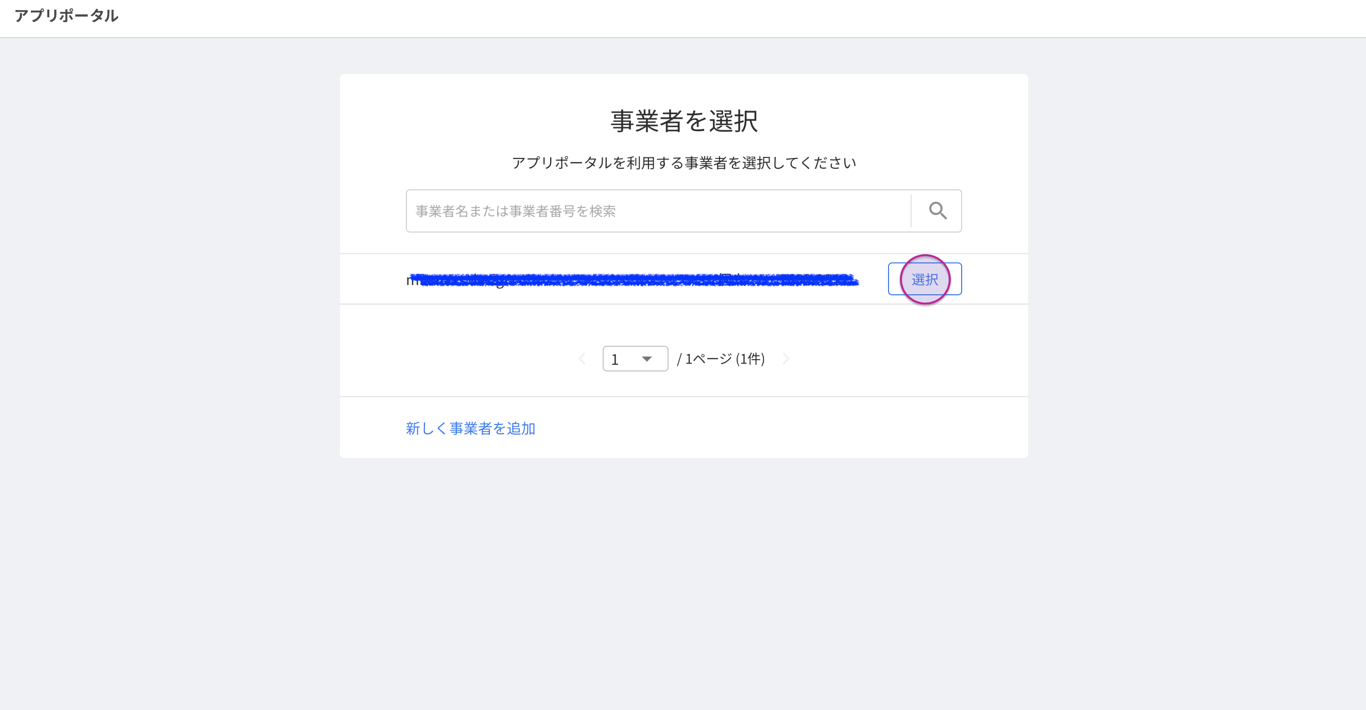Tap the 選択 button

click(925, 279)
